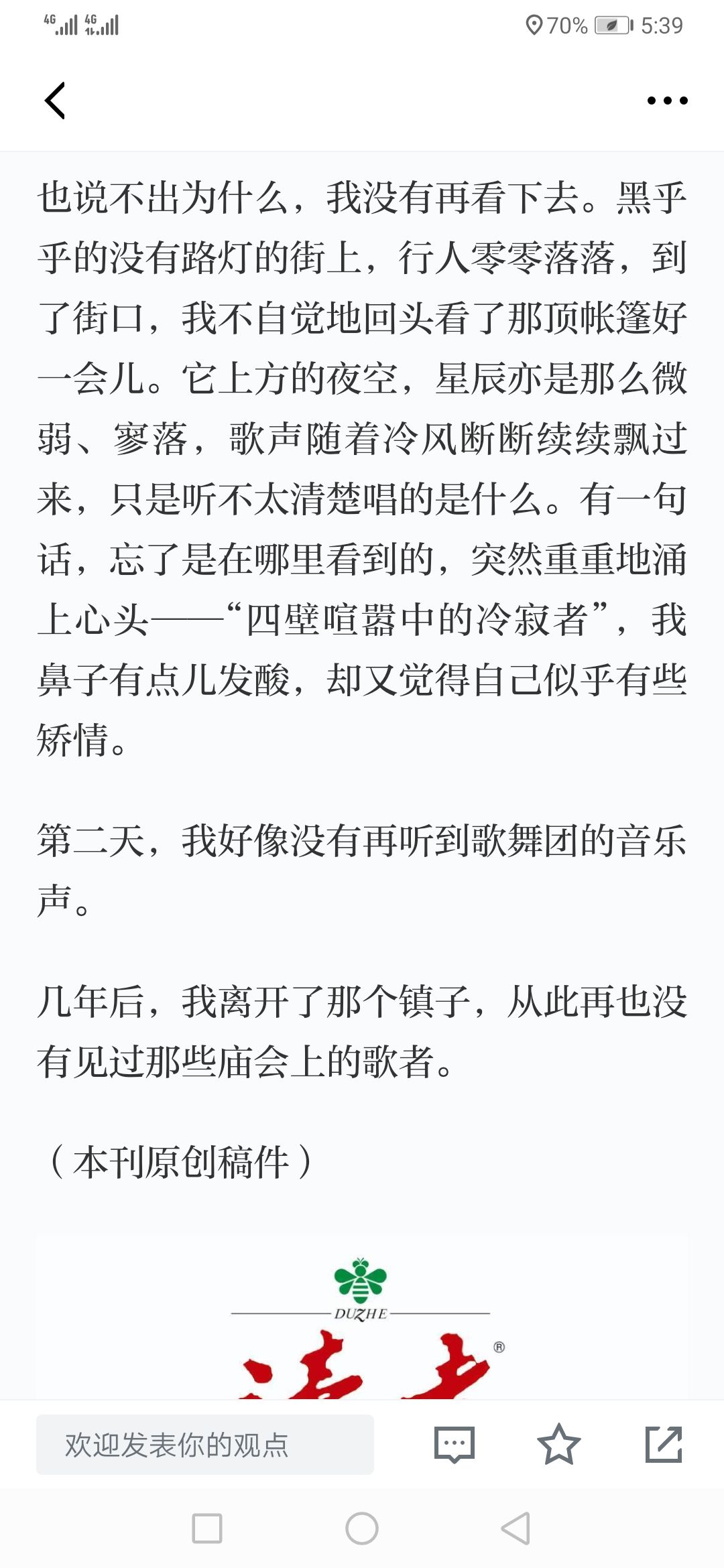This screenshot has height=1568, width=724.
Task: Favorite this article with the star
Action: (558, 1445)
